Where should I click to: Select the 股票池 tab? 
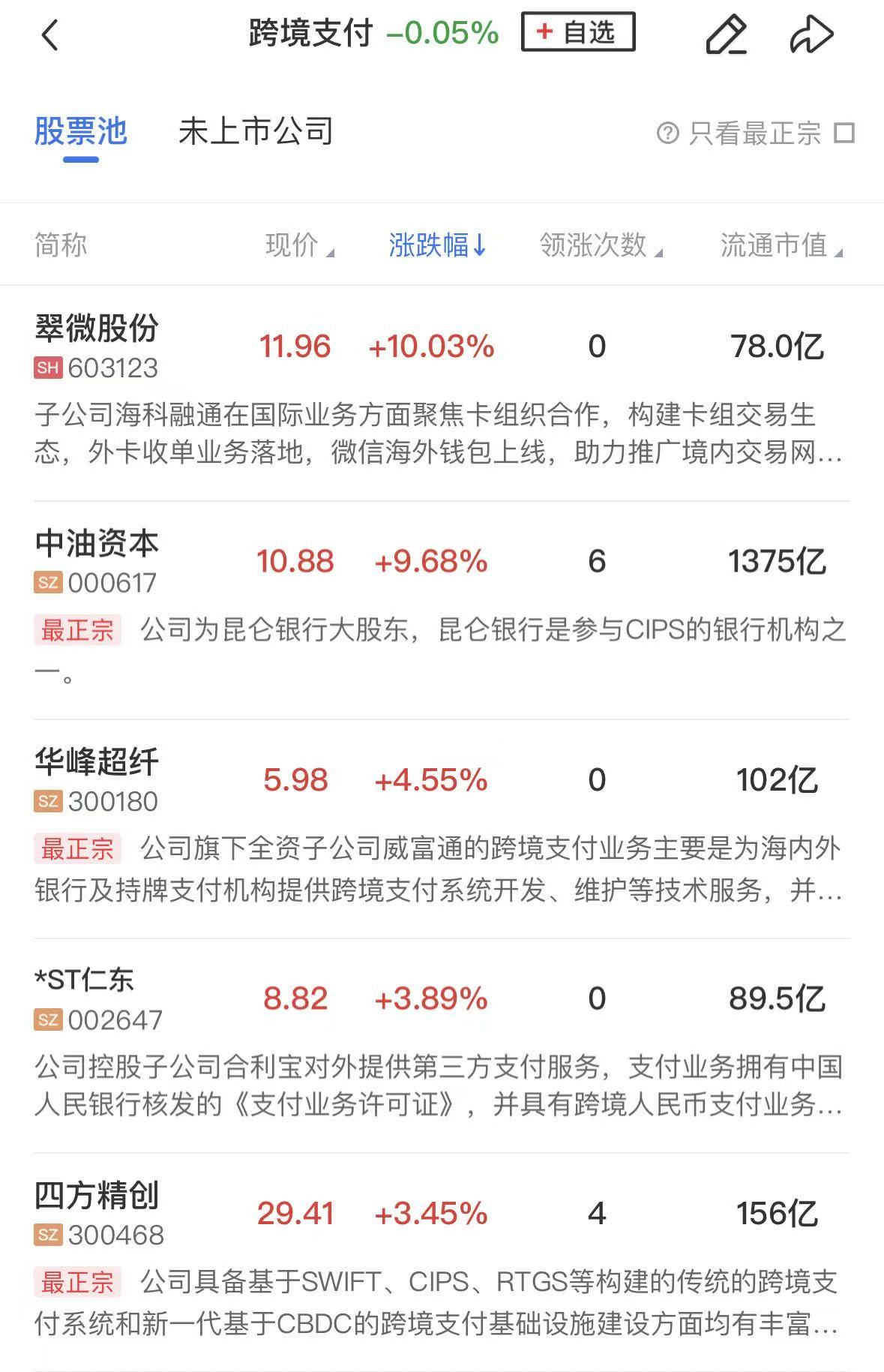tap(81, 132)
